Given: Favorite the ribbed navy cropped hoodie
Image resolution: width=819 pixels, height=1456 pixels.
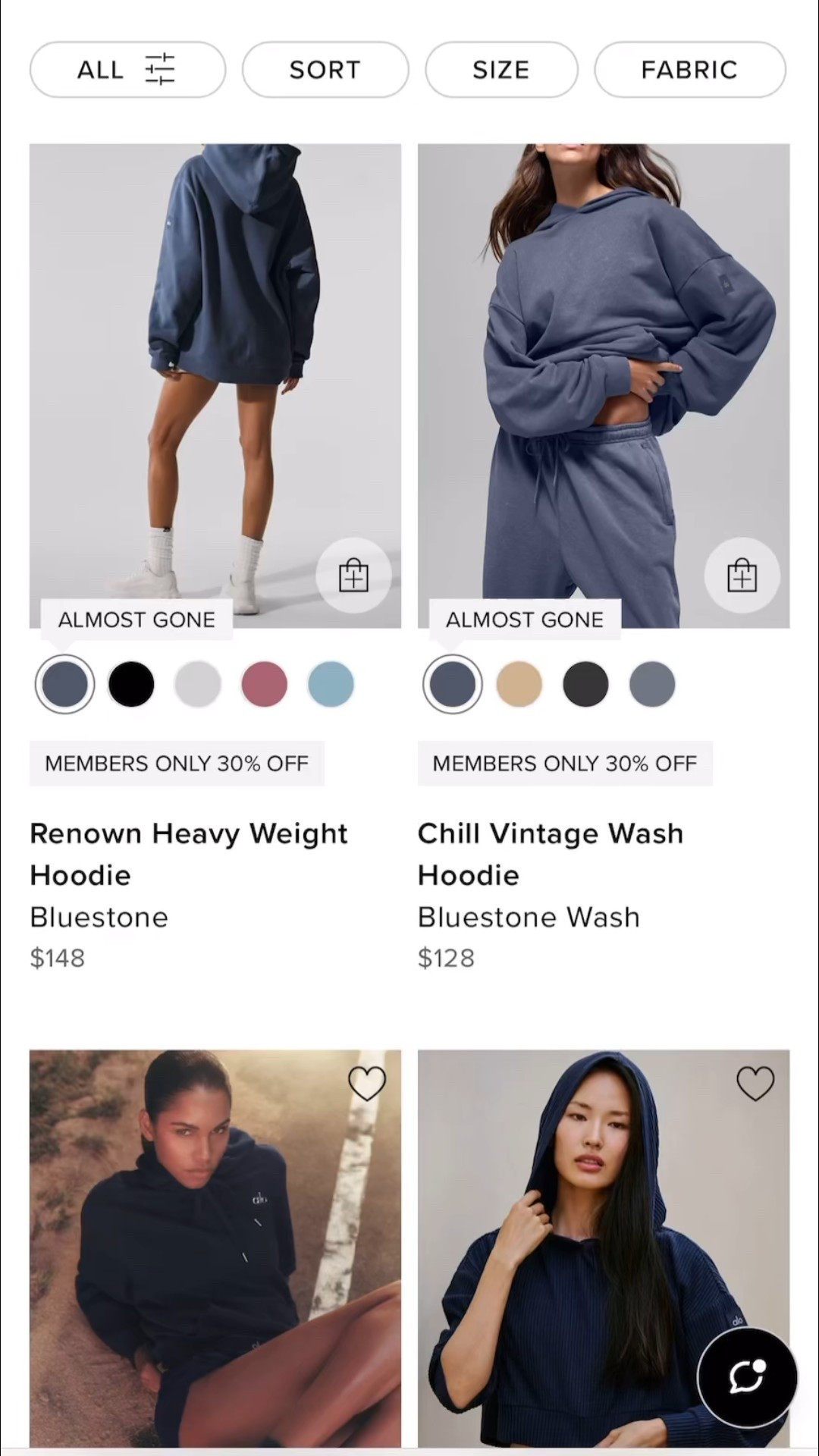Looking at the screenshot, I should [x=755, y=1083].
